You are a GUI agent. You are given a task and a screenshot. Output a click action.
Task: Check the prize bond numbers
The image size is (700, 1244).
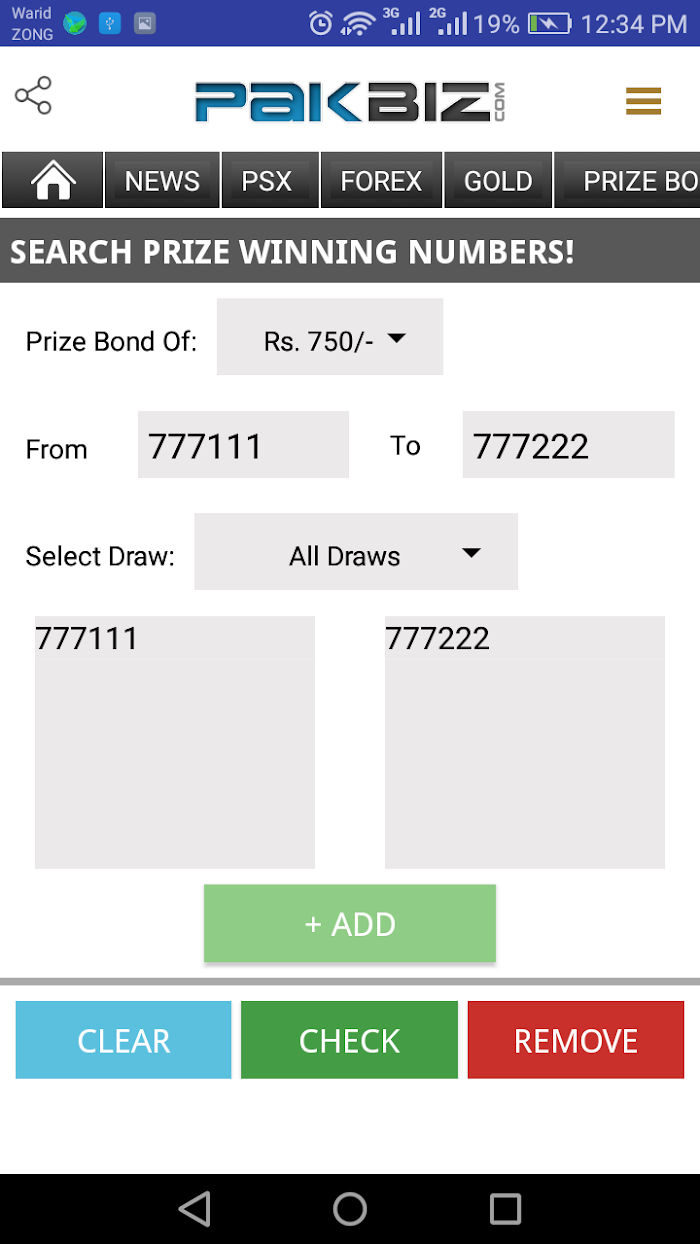349,1040
